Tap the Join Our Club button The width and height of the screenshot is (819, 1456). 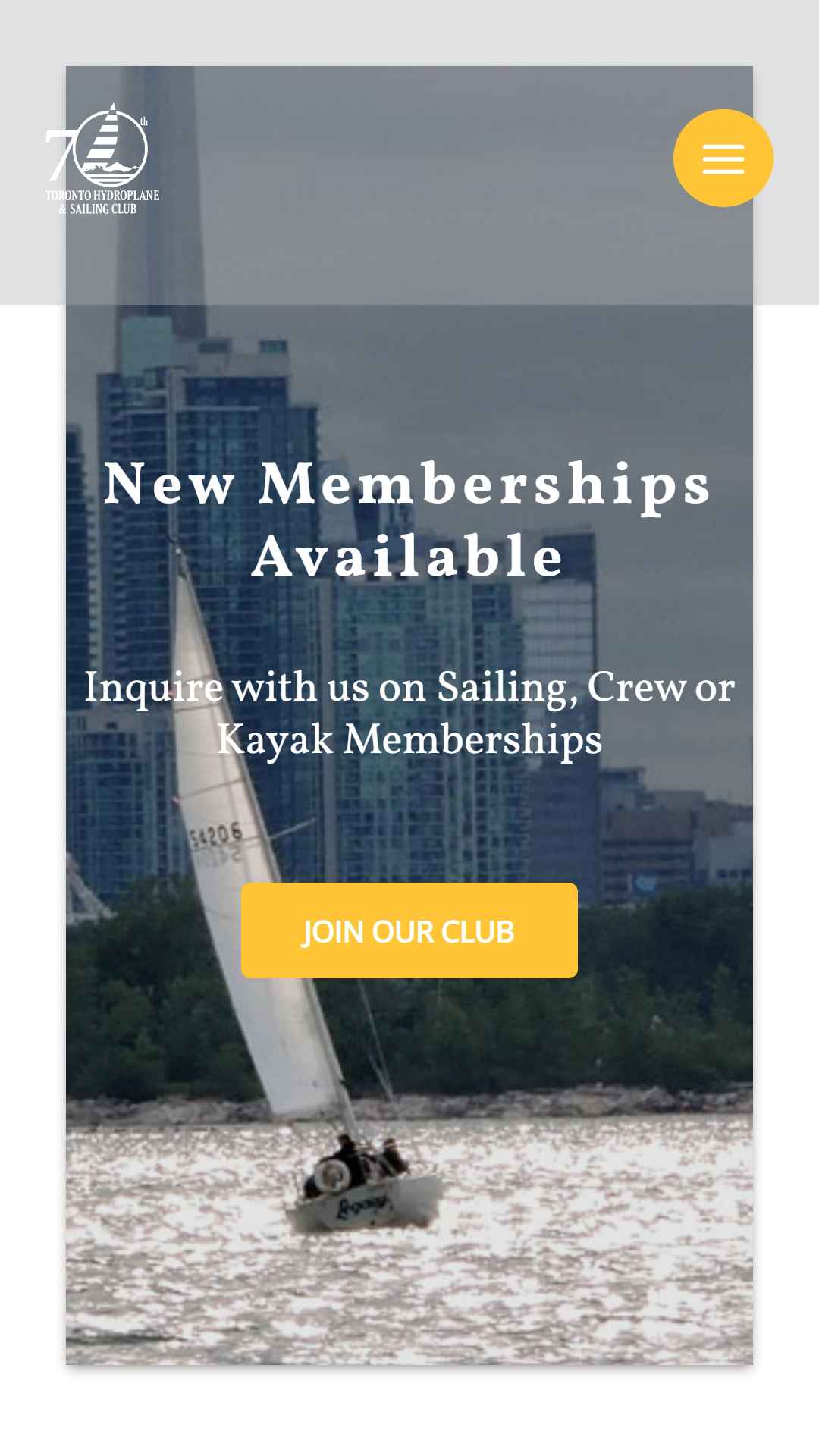[x=409, y=930]
